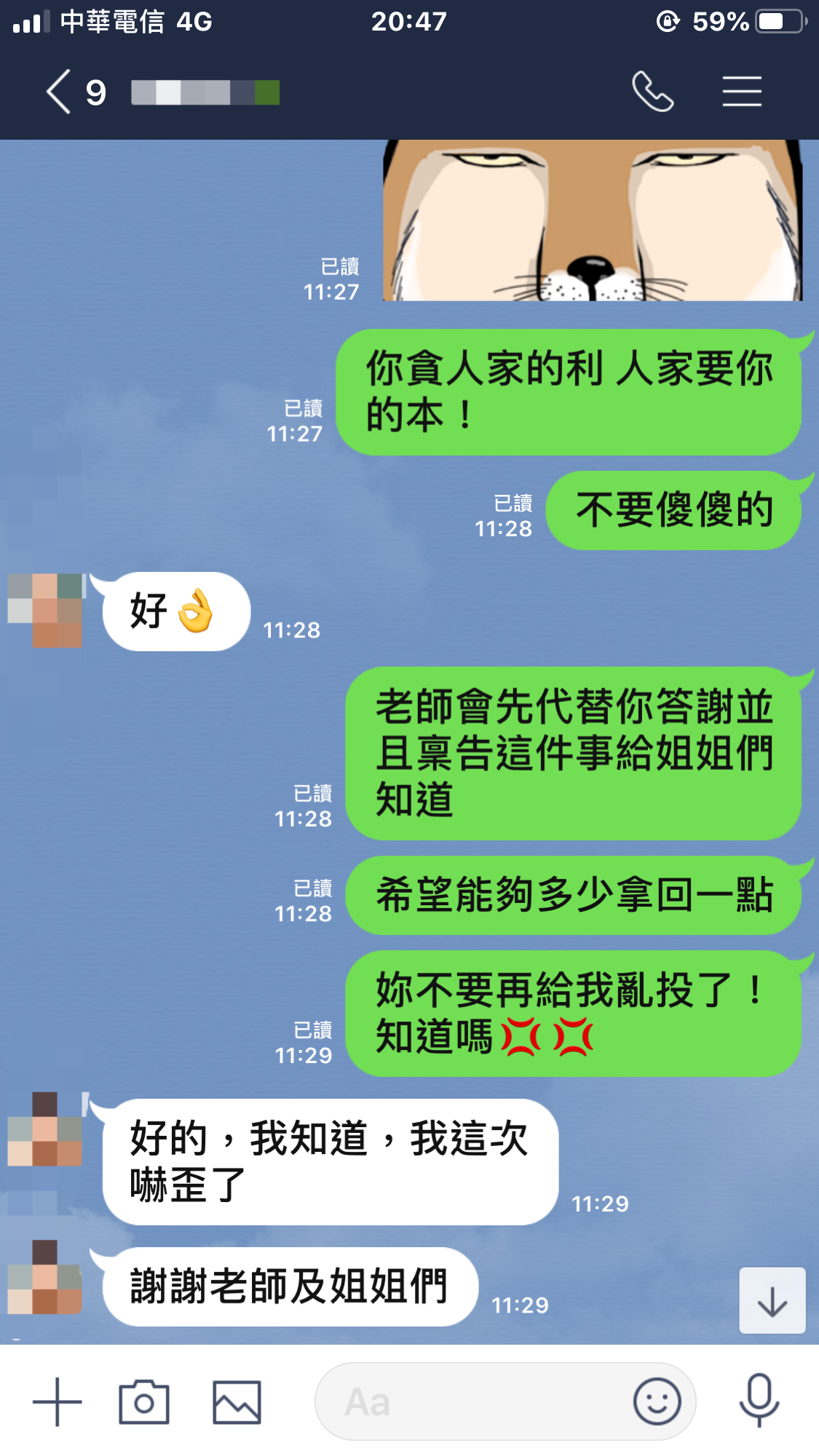Start a voice call with this contact
Screen dimensions: 819x1456
[x=652, y=92]
